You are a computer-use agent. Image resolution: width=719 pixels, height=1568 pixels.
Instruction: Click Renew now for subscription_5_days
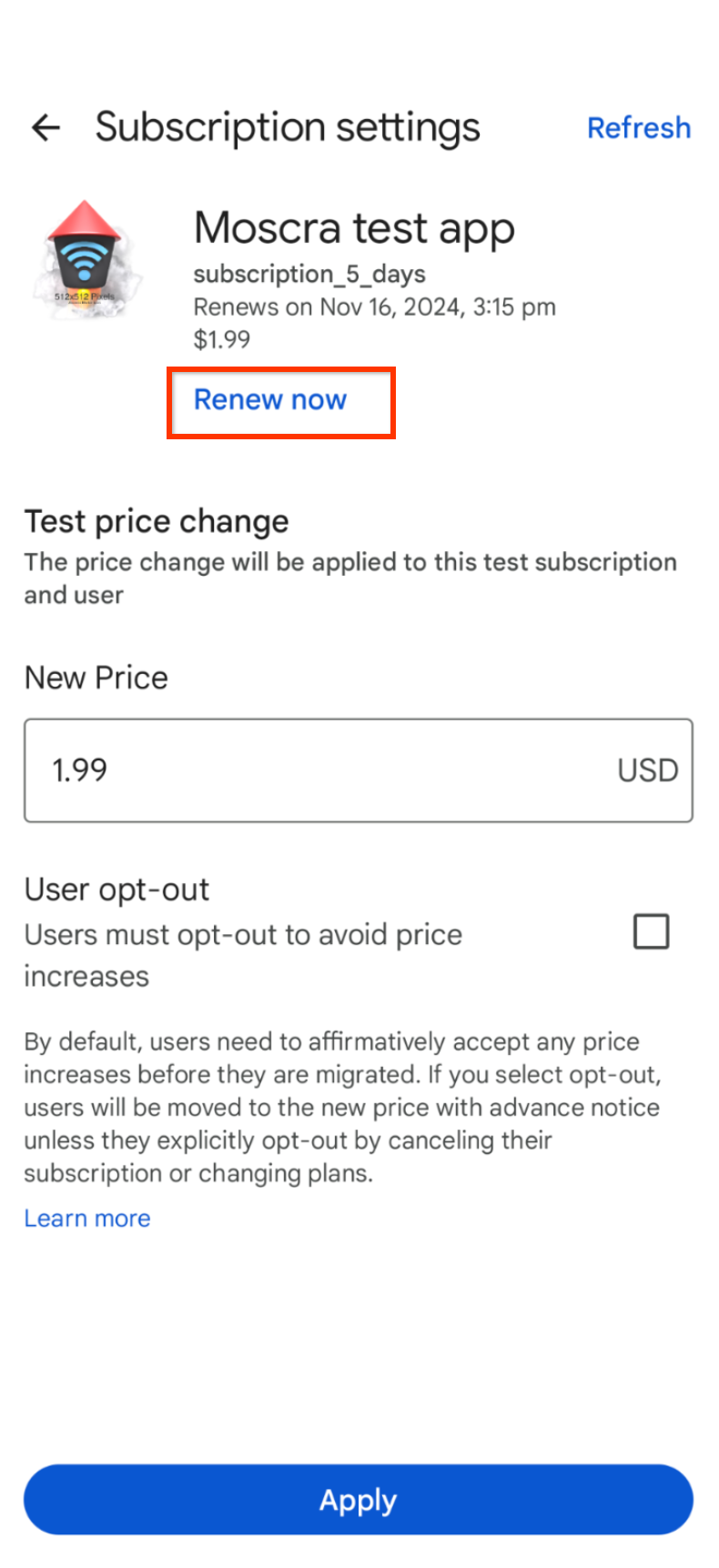[270, 399]
